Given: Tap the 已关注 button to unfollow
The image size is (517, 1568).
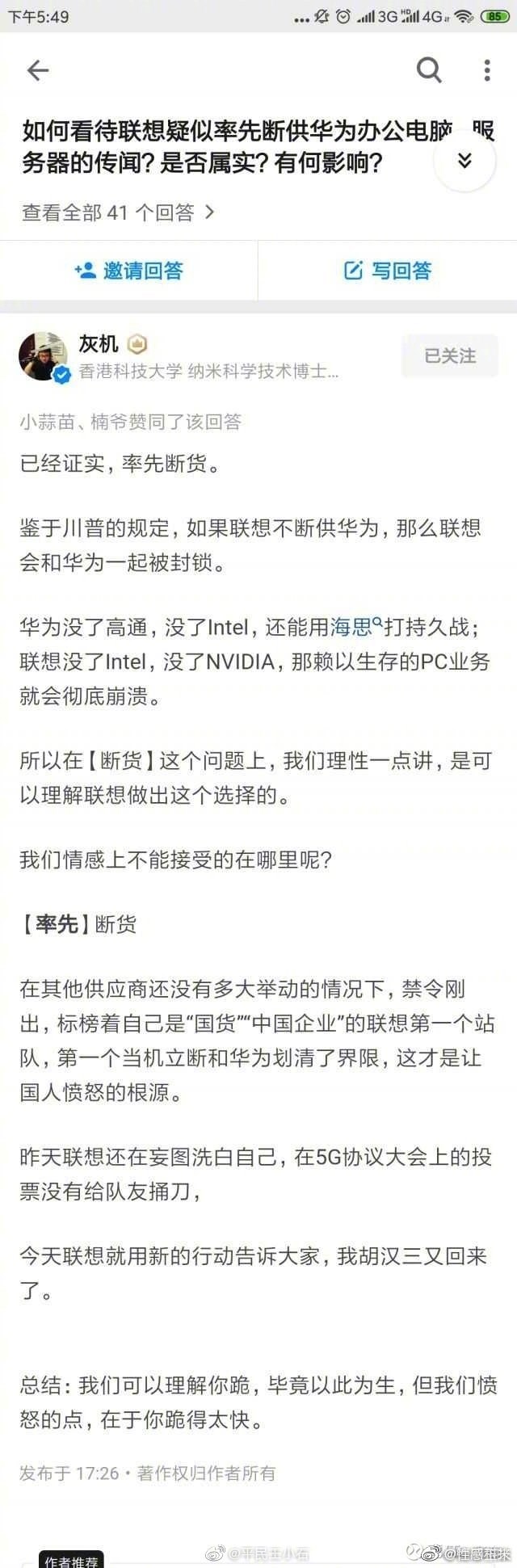Looking at the screenshot, I should coord(450,355).
